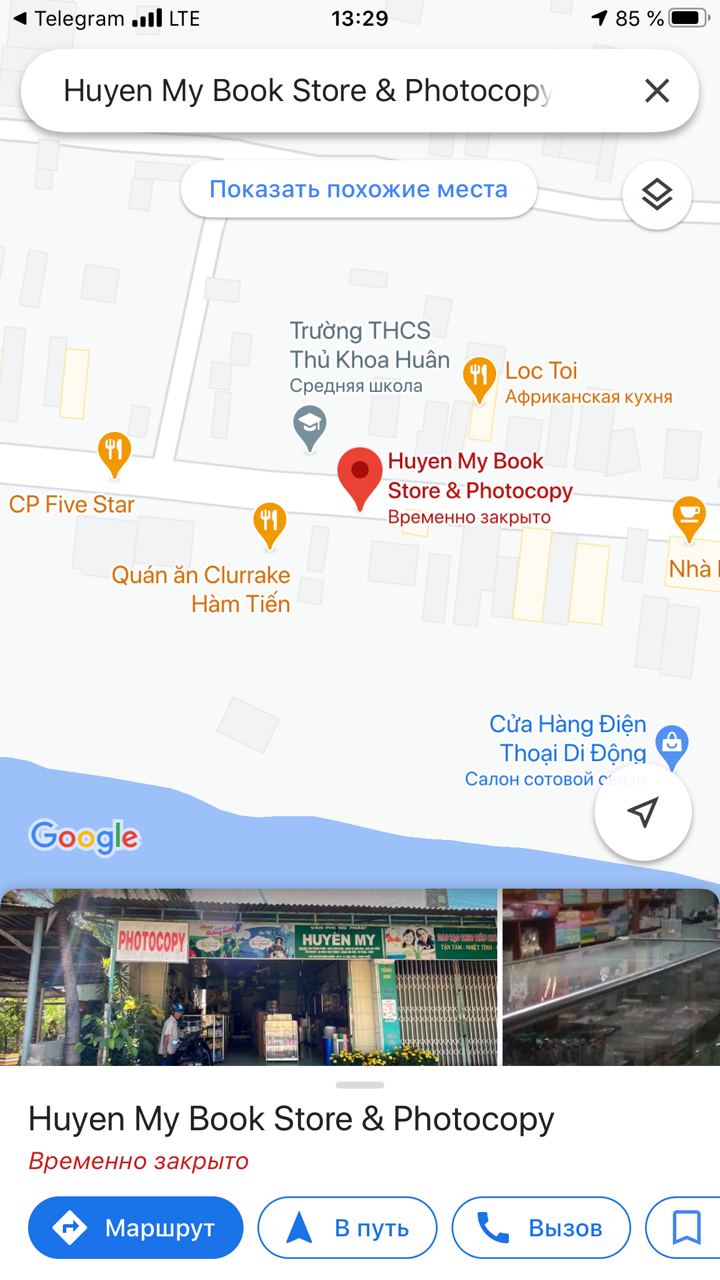
Task: Select the Nhà café marker
Action: click(x=688, y=518)
